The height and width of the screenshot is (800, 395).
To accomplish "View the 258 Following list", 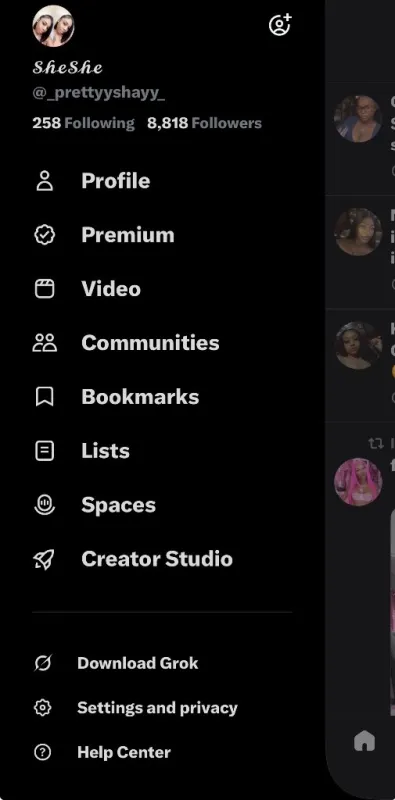I will coord(83,123).
